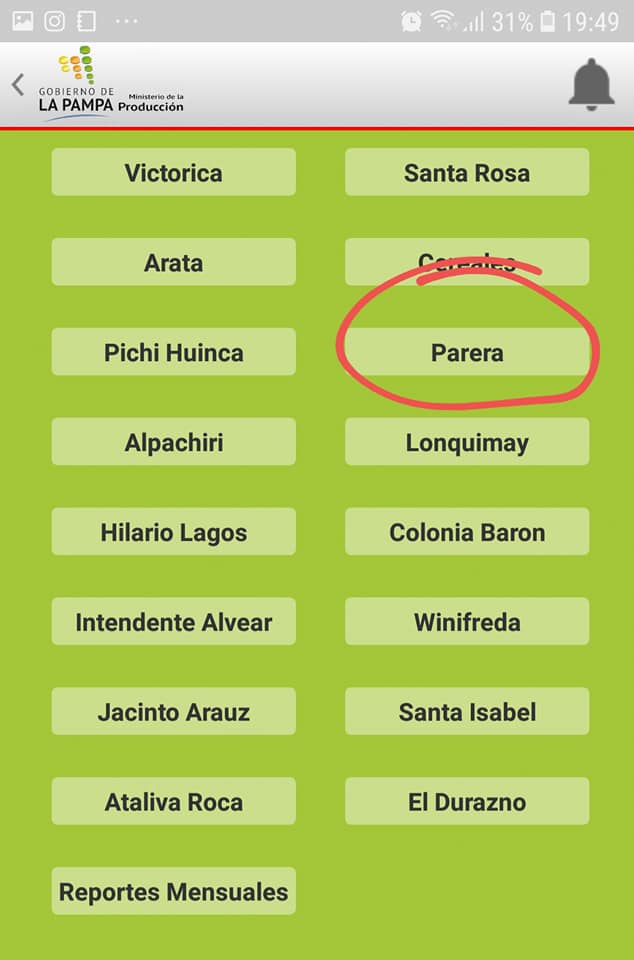Open Jacinto Arauz
634x960 pixels.
[x=173, y=712]
